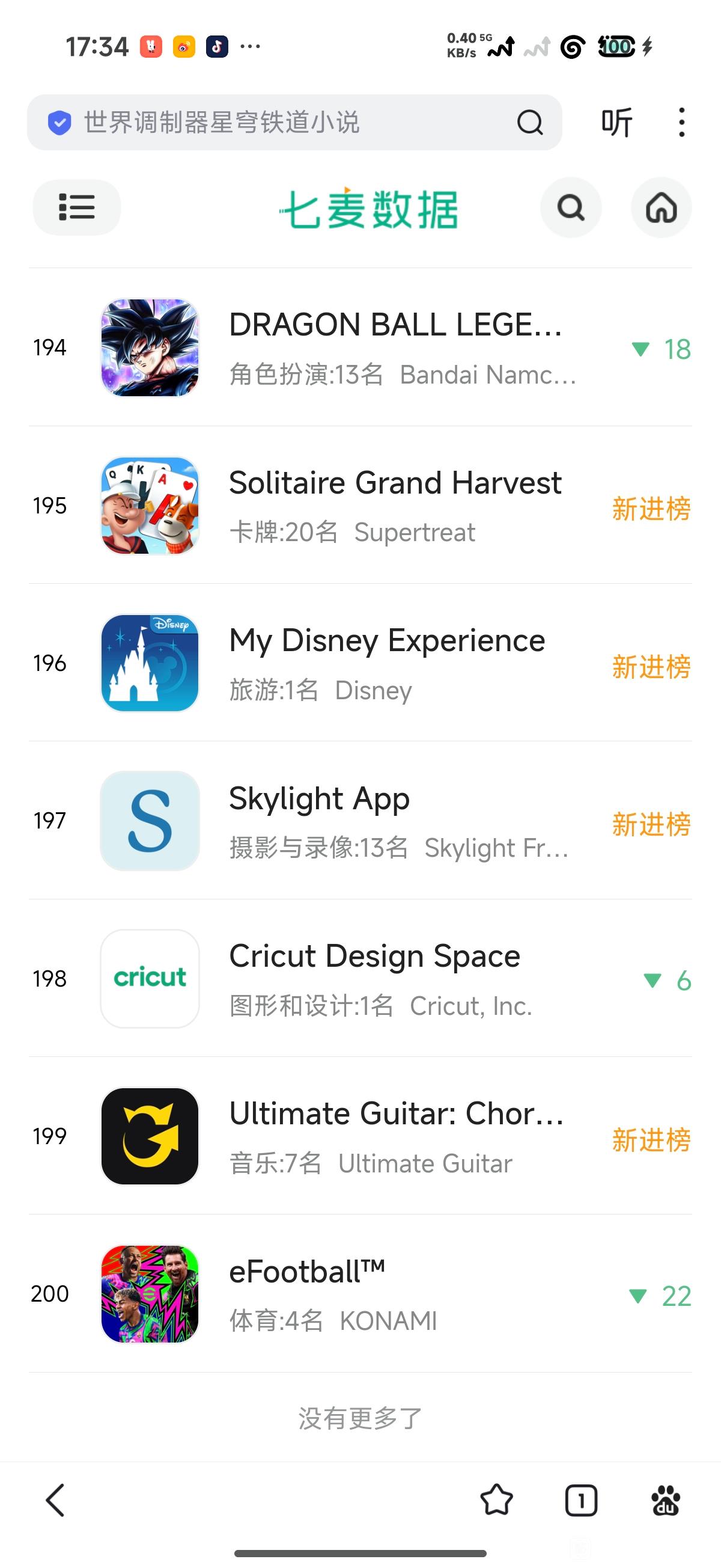Open the browser tabs switcher
This screenshot has width=721, height=1568.
coord(581,1500)
